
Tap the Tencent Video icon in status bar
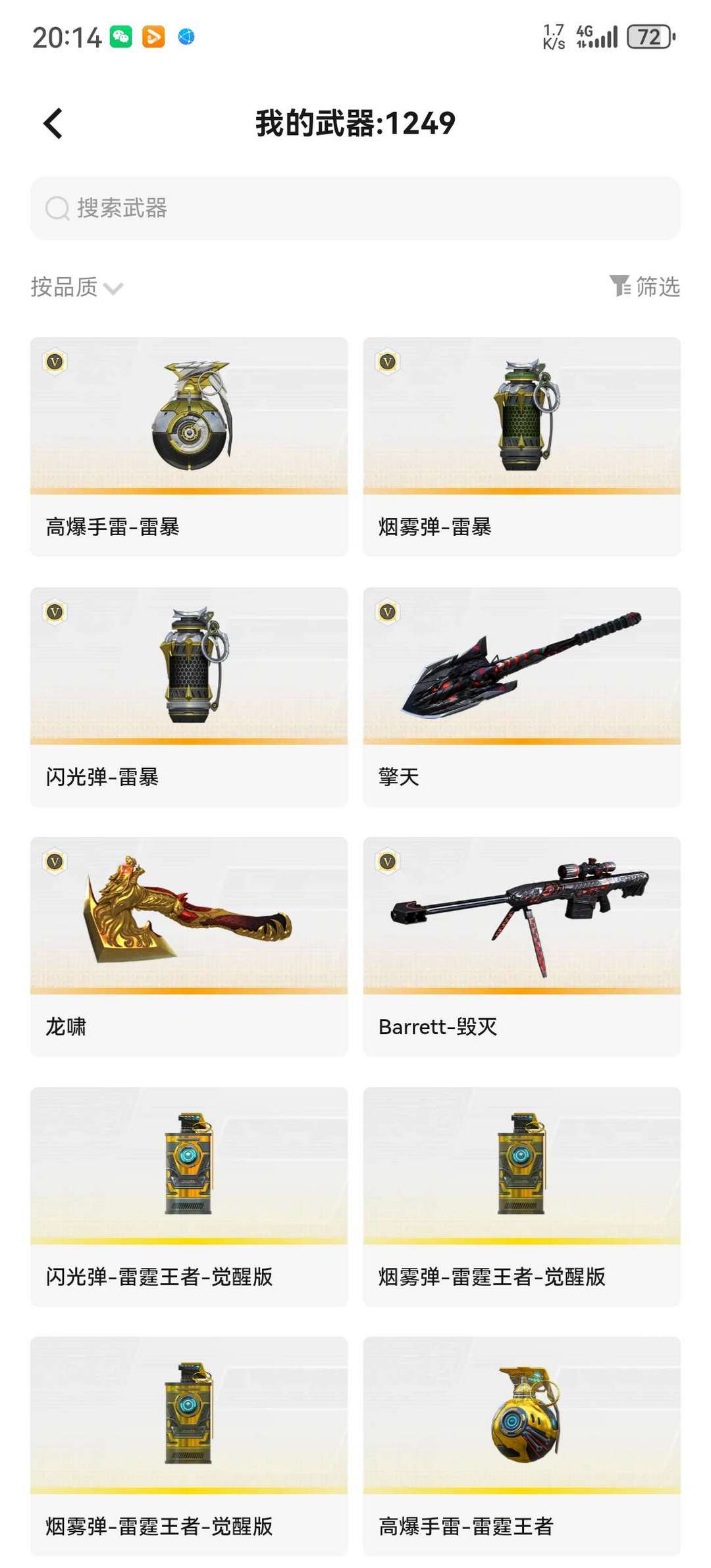(157, 38)
